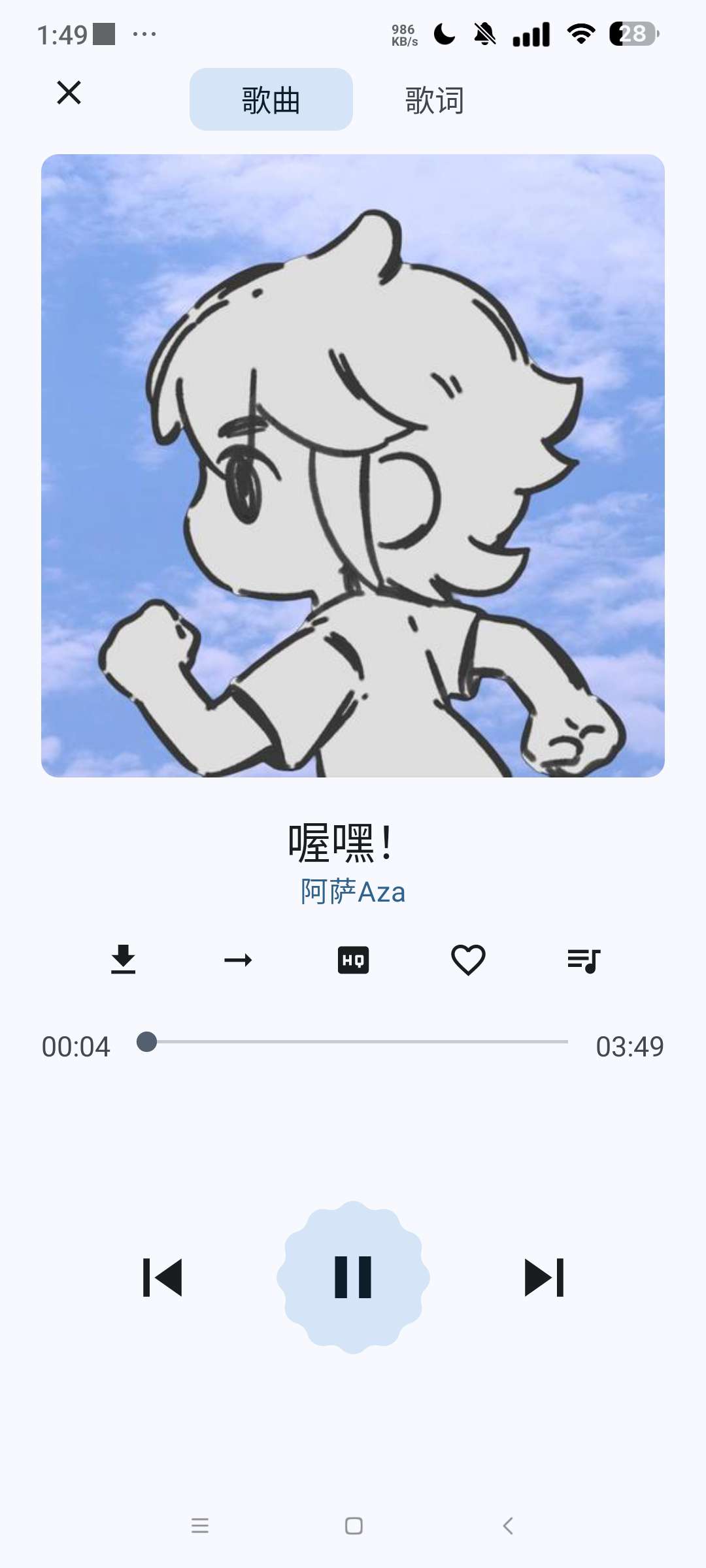The image size is (706, 1568).
Task: Change the playback order mode arrow
Action: 238,960
